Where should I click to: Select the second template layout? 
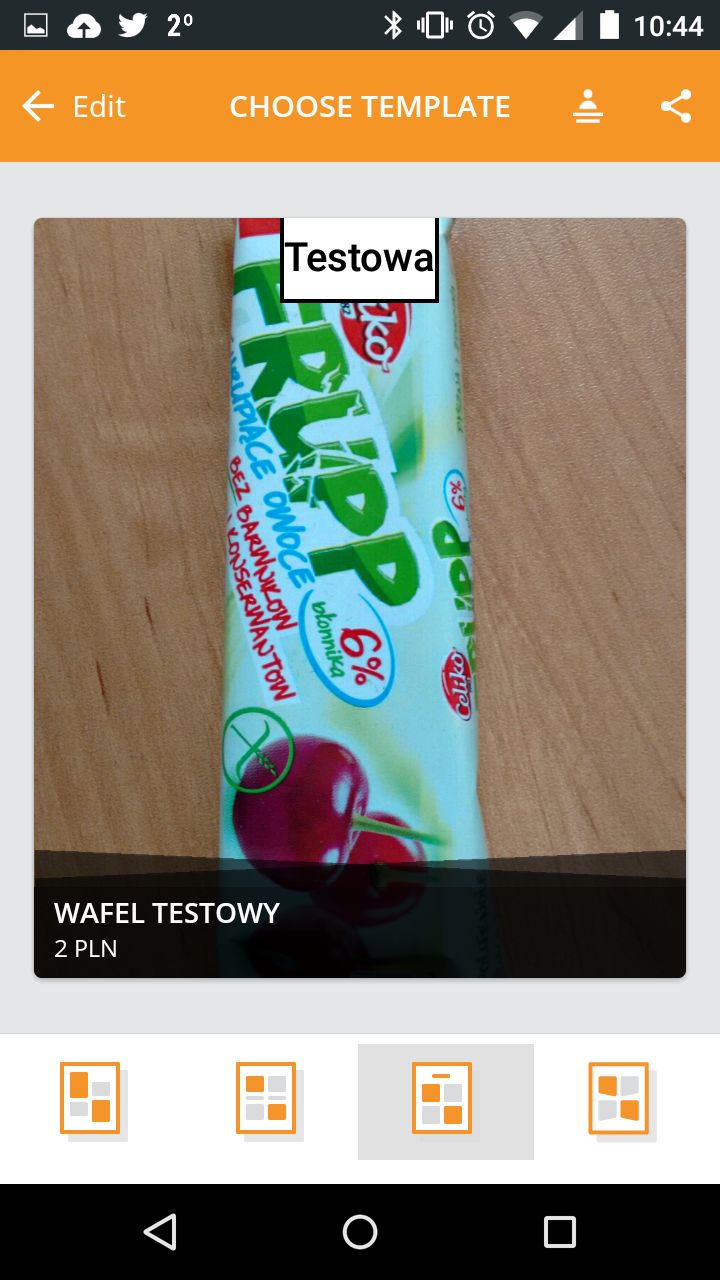(269, 1101)
